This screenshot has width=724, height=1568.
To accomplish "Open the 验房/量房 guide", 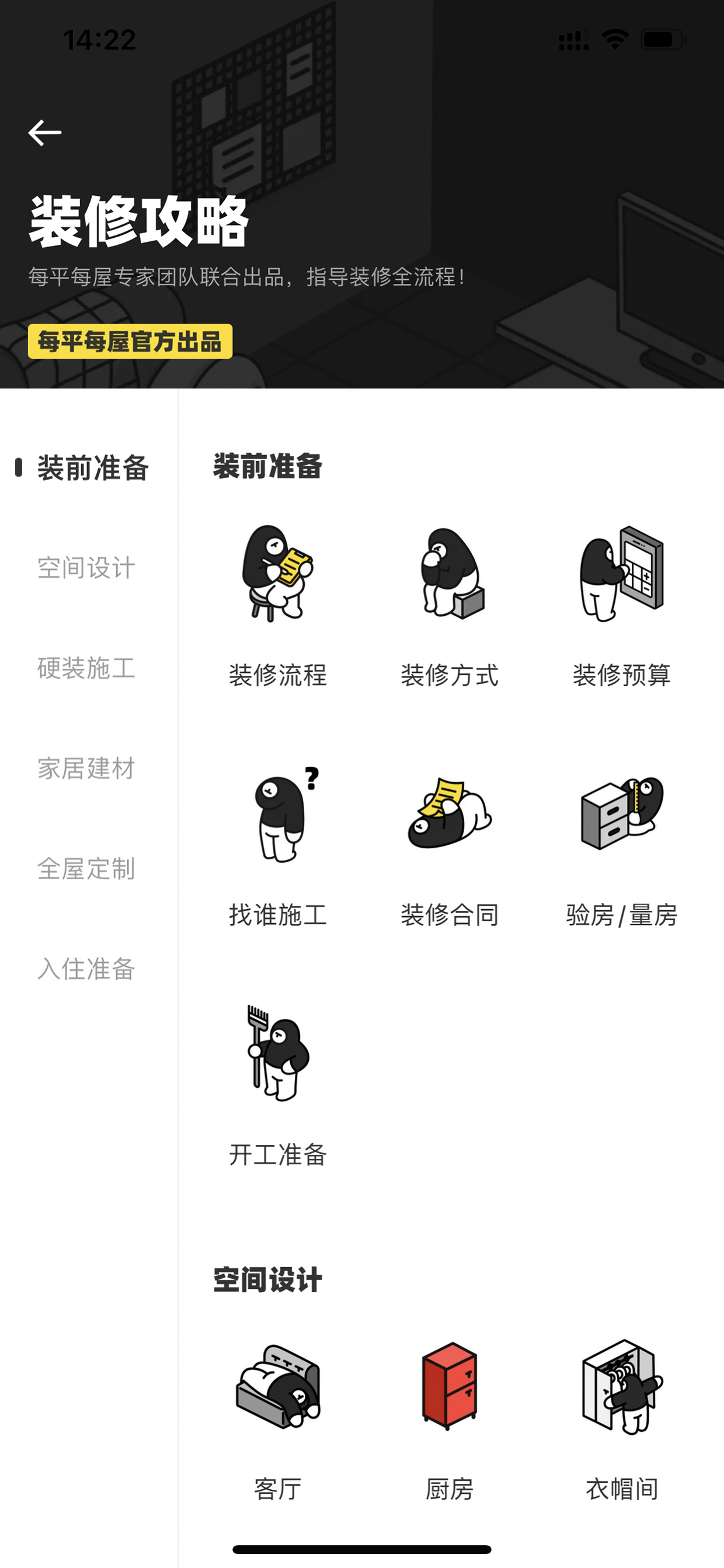I will 621,846.
